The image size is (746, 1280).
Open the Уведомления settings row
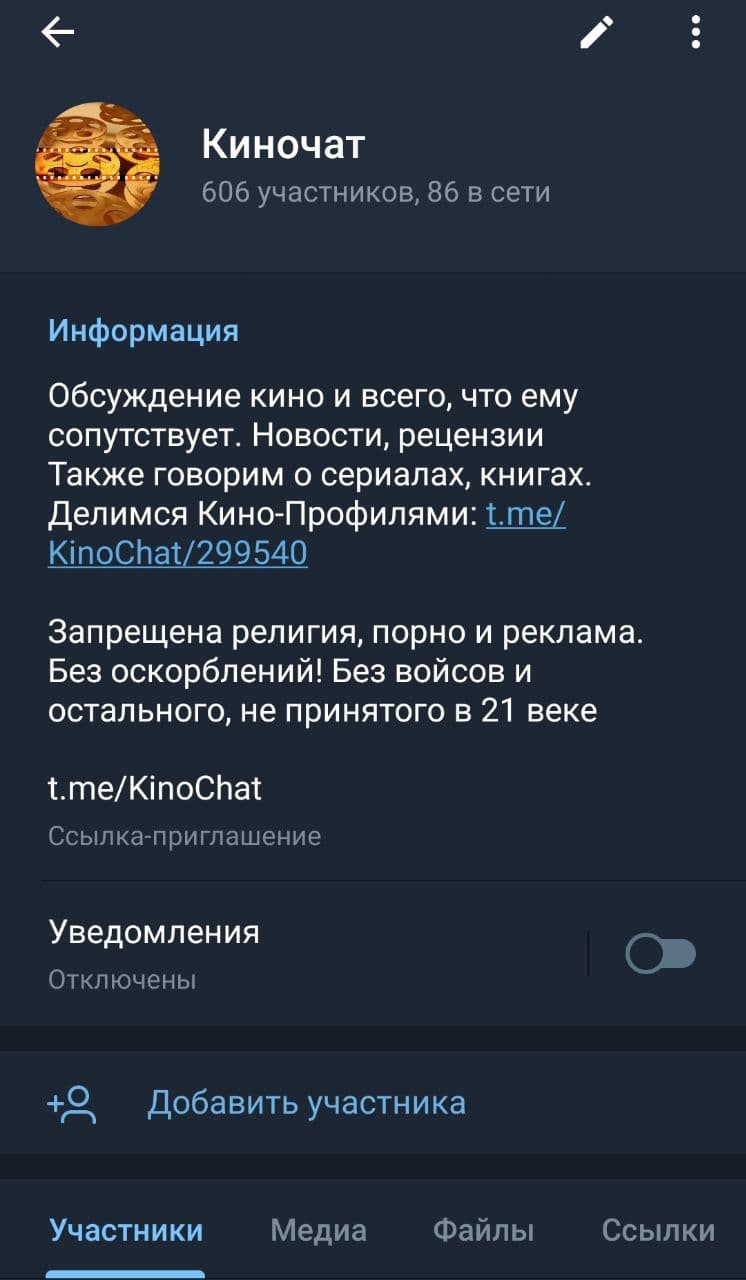[x=300, y=953]
